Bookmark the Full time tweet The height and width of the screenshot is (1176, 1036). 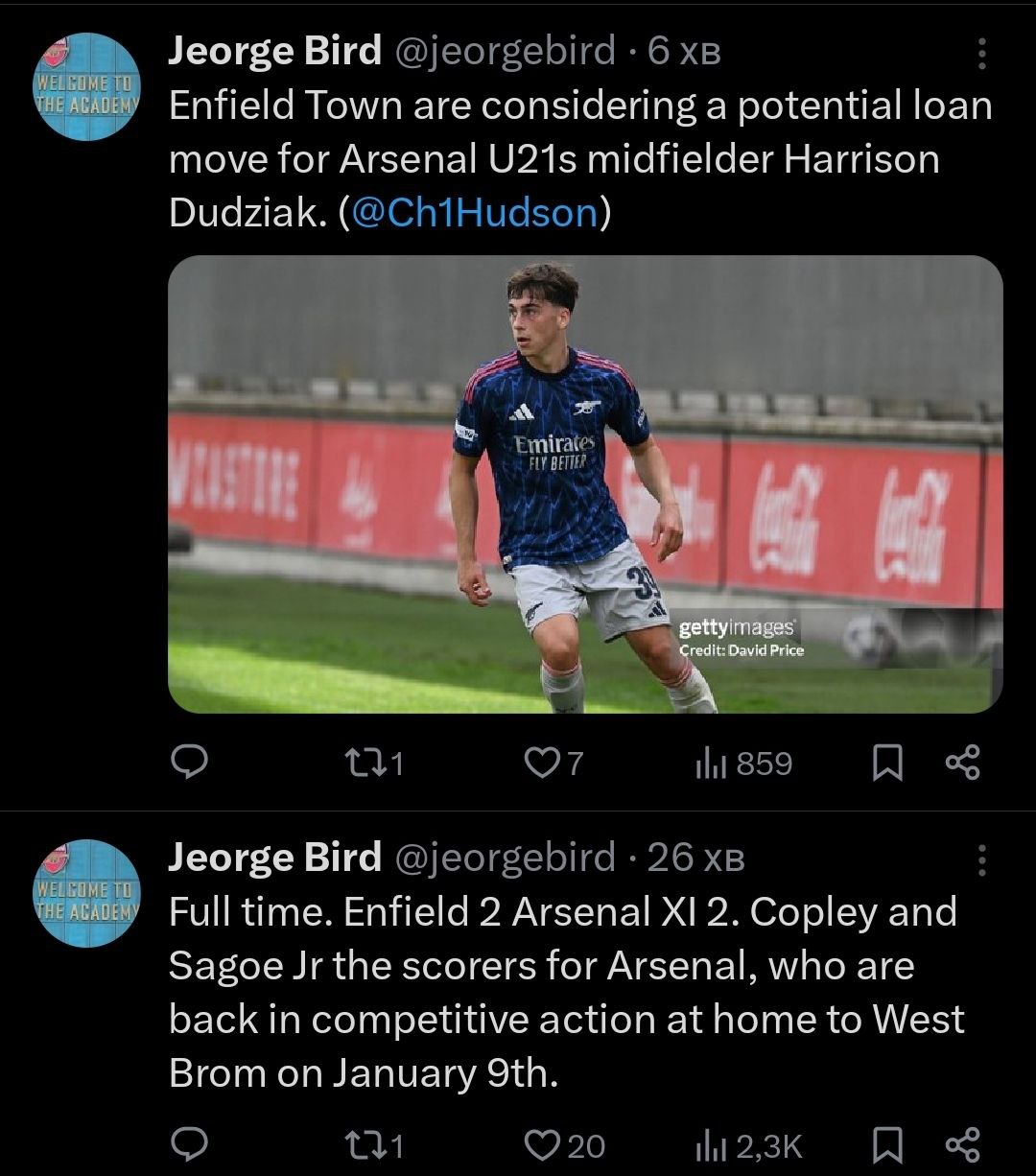(888, 1145)
